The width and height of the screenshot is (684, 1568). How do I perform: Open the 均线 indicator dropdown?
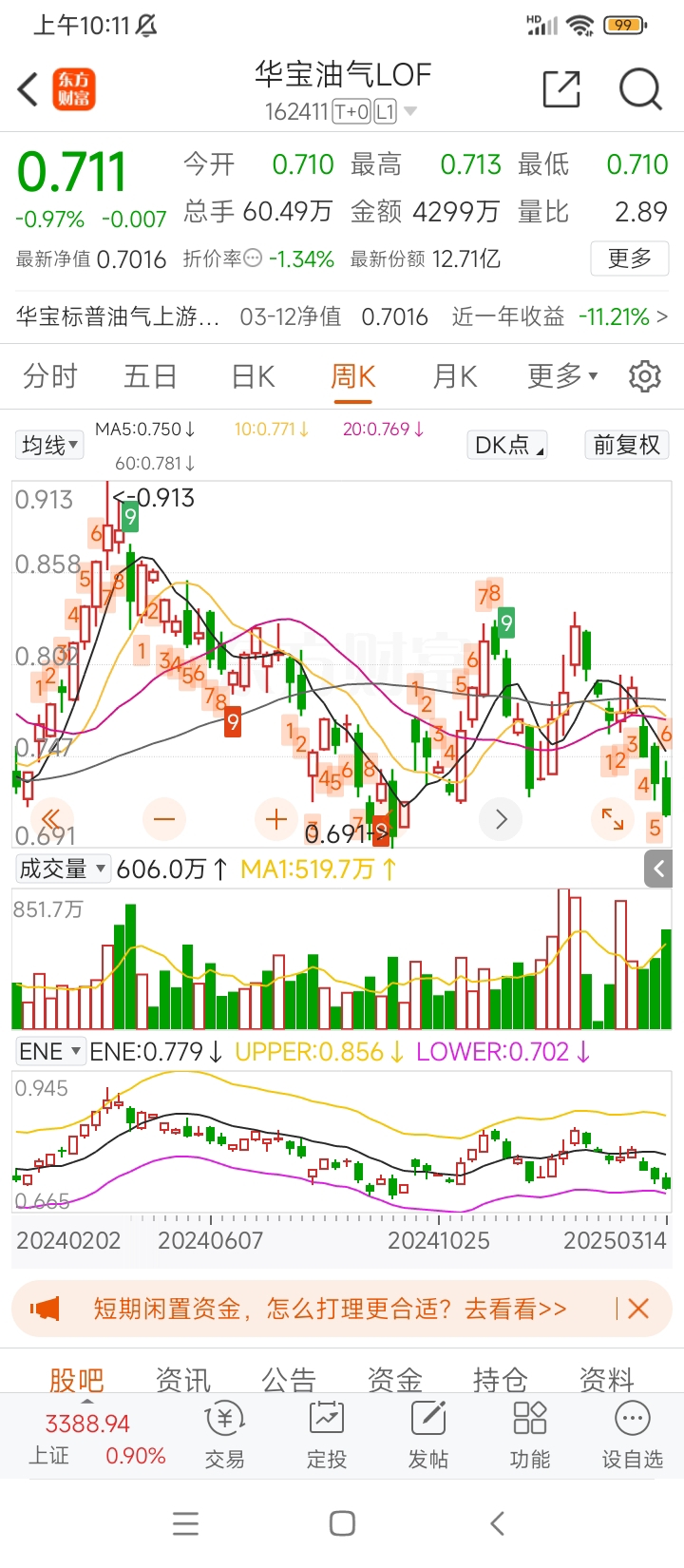pos(49,445)
